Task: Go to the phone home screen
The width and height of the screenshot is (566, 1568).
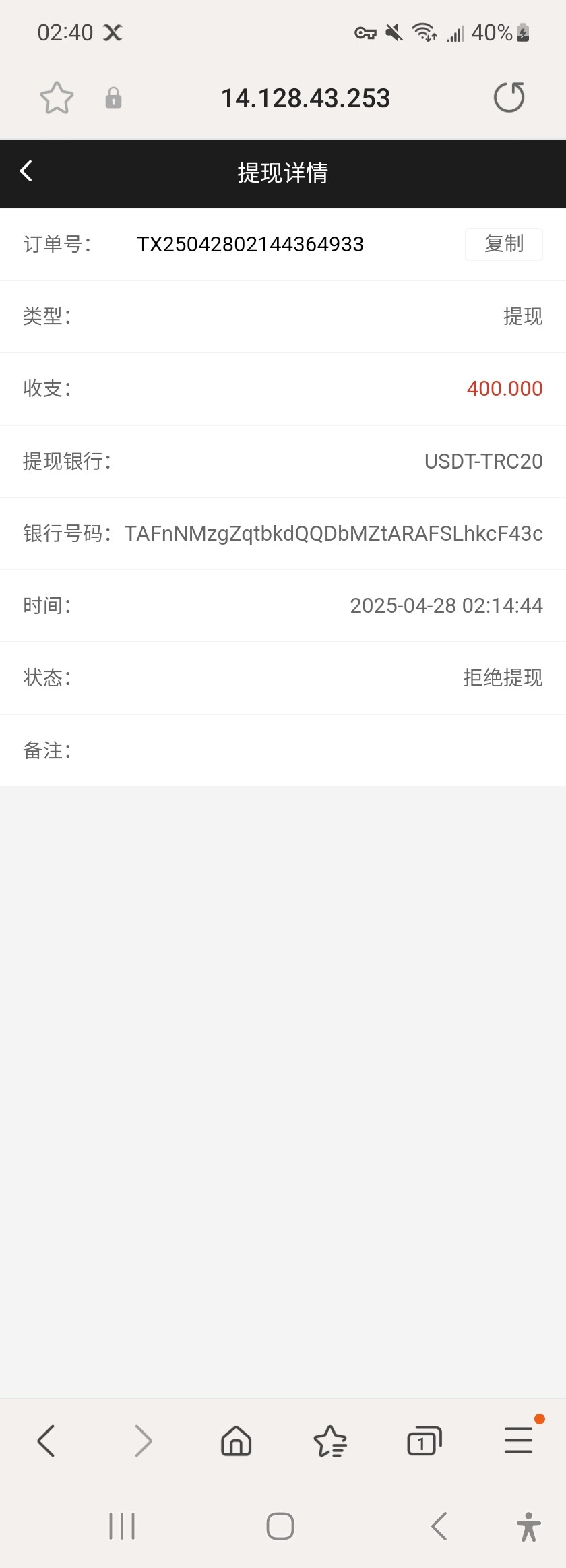Action: (x=280, y=1526)
